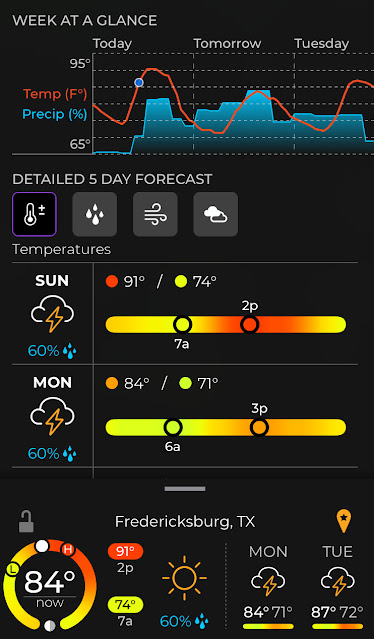374x639 pixels.
Task: Tap the Fredericksburg, TX location name
Action: [x=185, y=522]
